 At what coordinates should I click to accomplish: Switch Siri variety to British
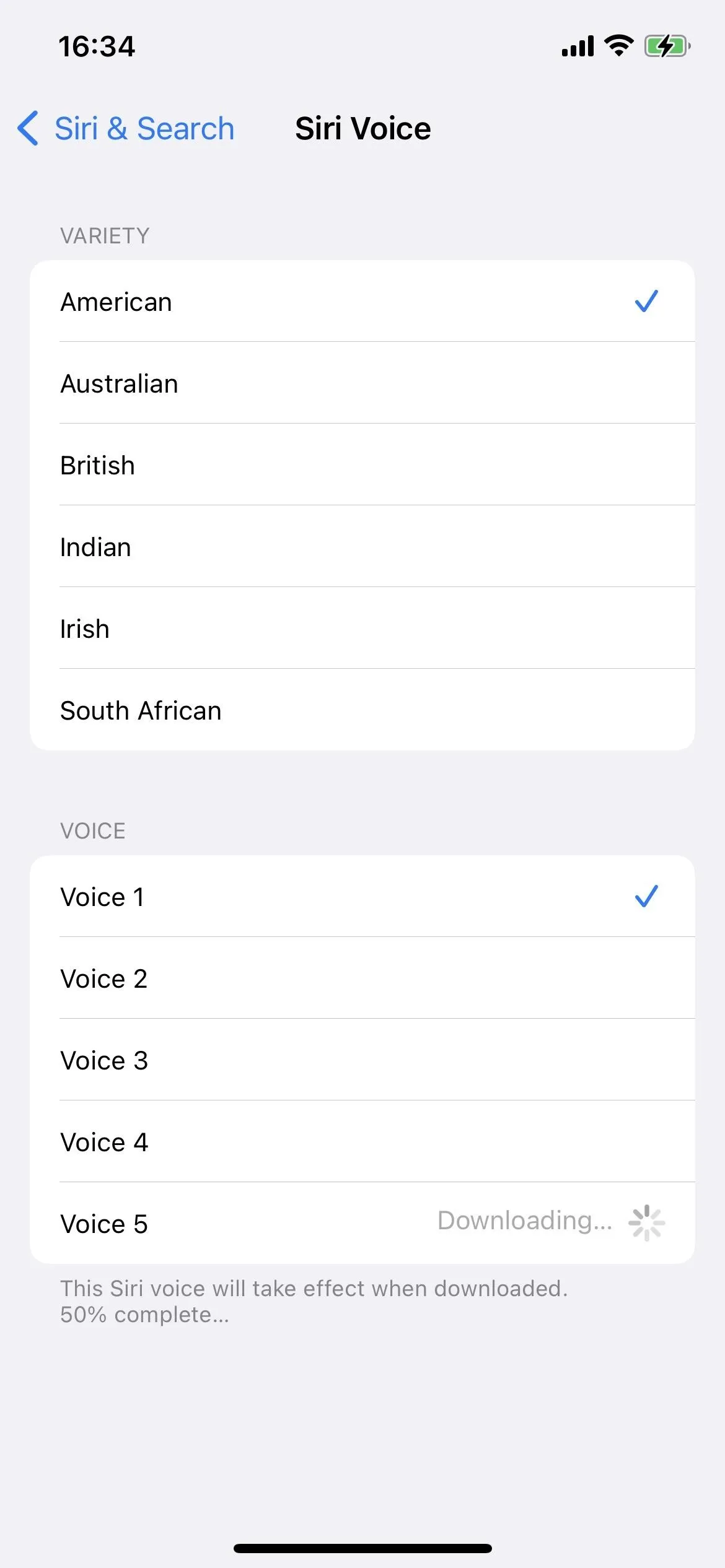point(362,465)
